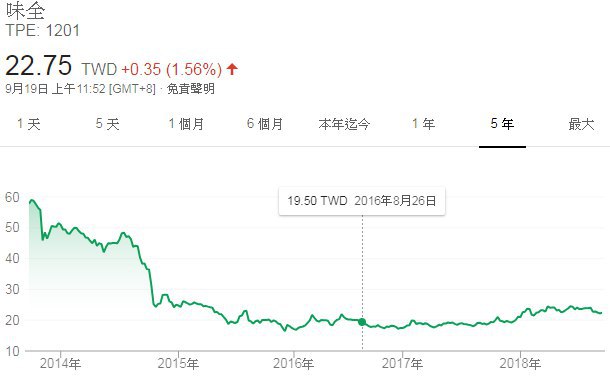Switch to 最大 range
Screen dimensions: 610x382
pyautogui.click(x=581, y=124)
